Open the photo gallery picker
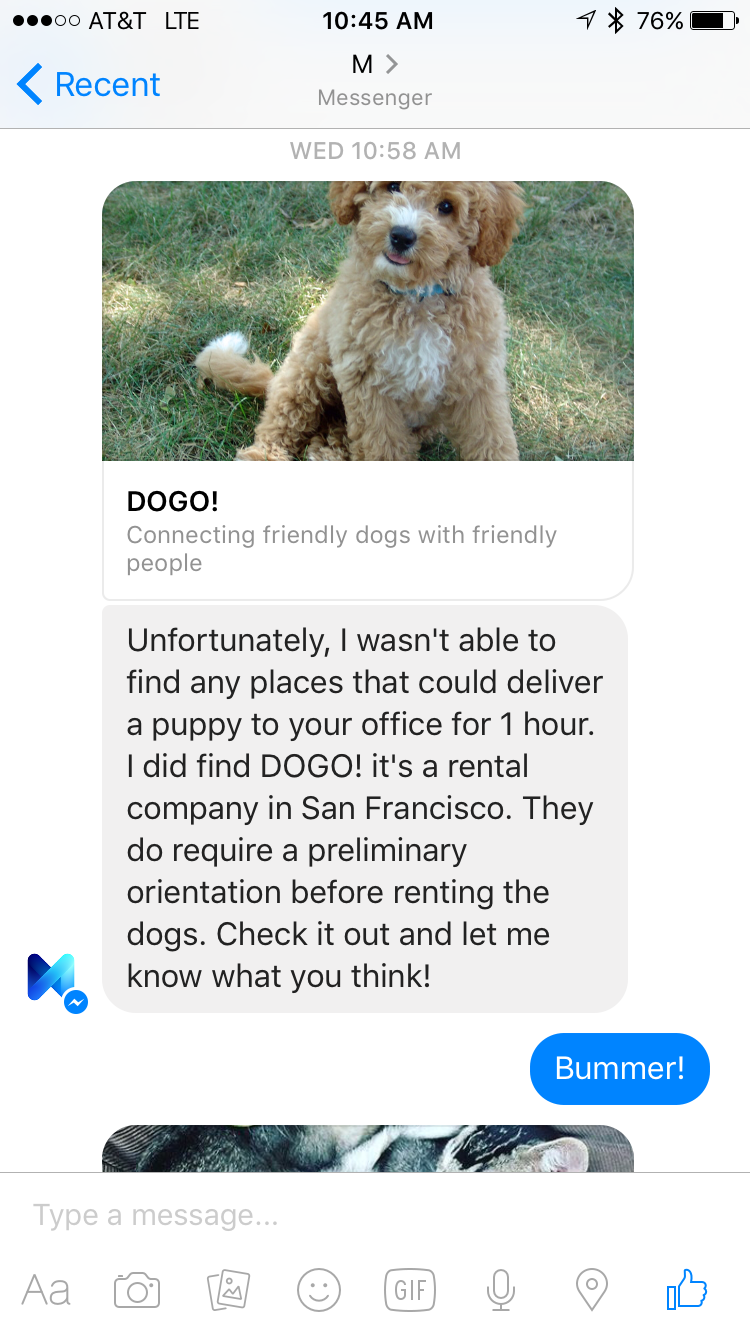Viewport: 750px width, 1334px height. pos(228,1290)
